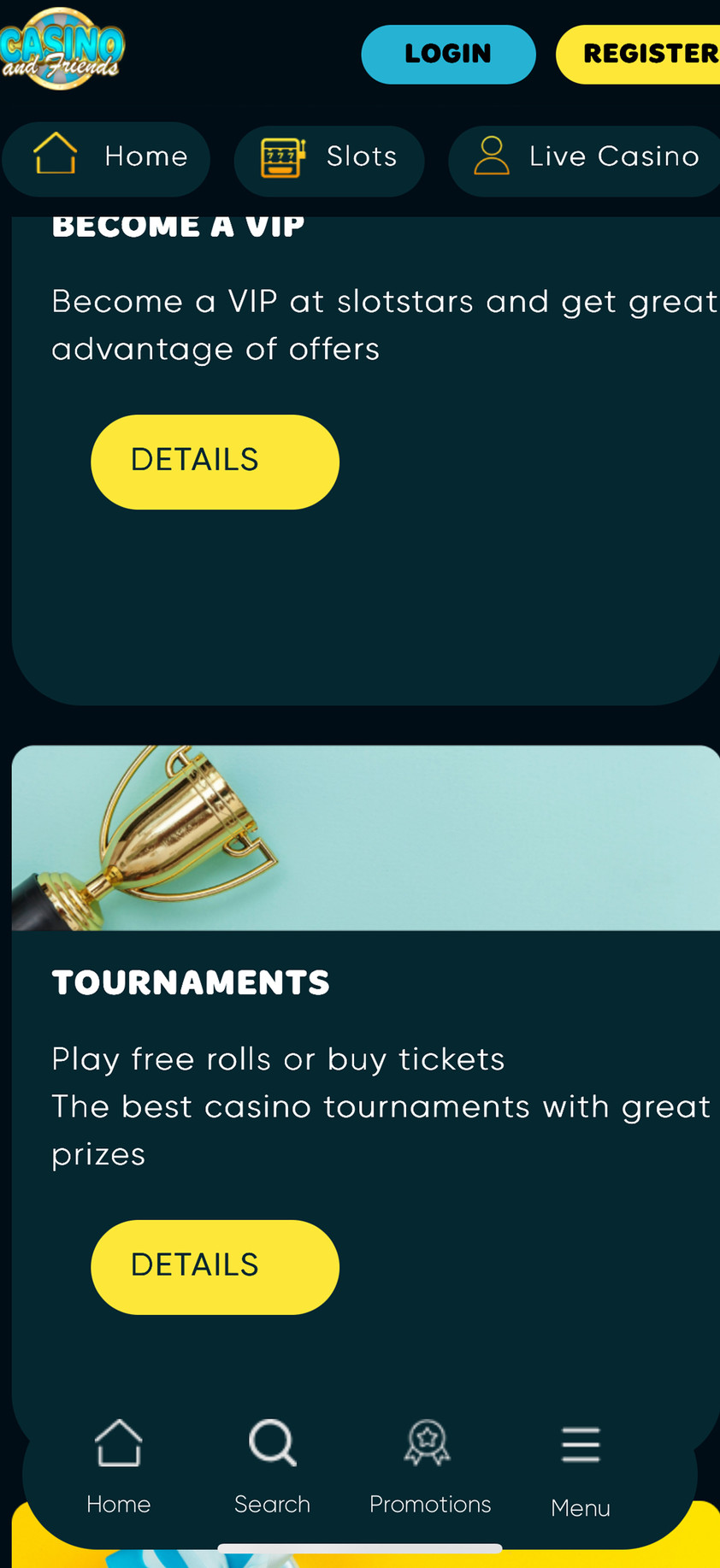Viewport: 720px width, 1568px height.
Task: Open the Tournaments trophy banner
Action: [366, 838]
